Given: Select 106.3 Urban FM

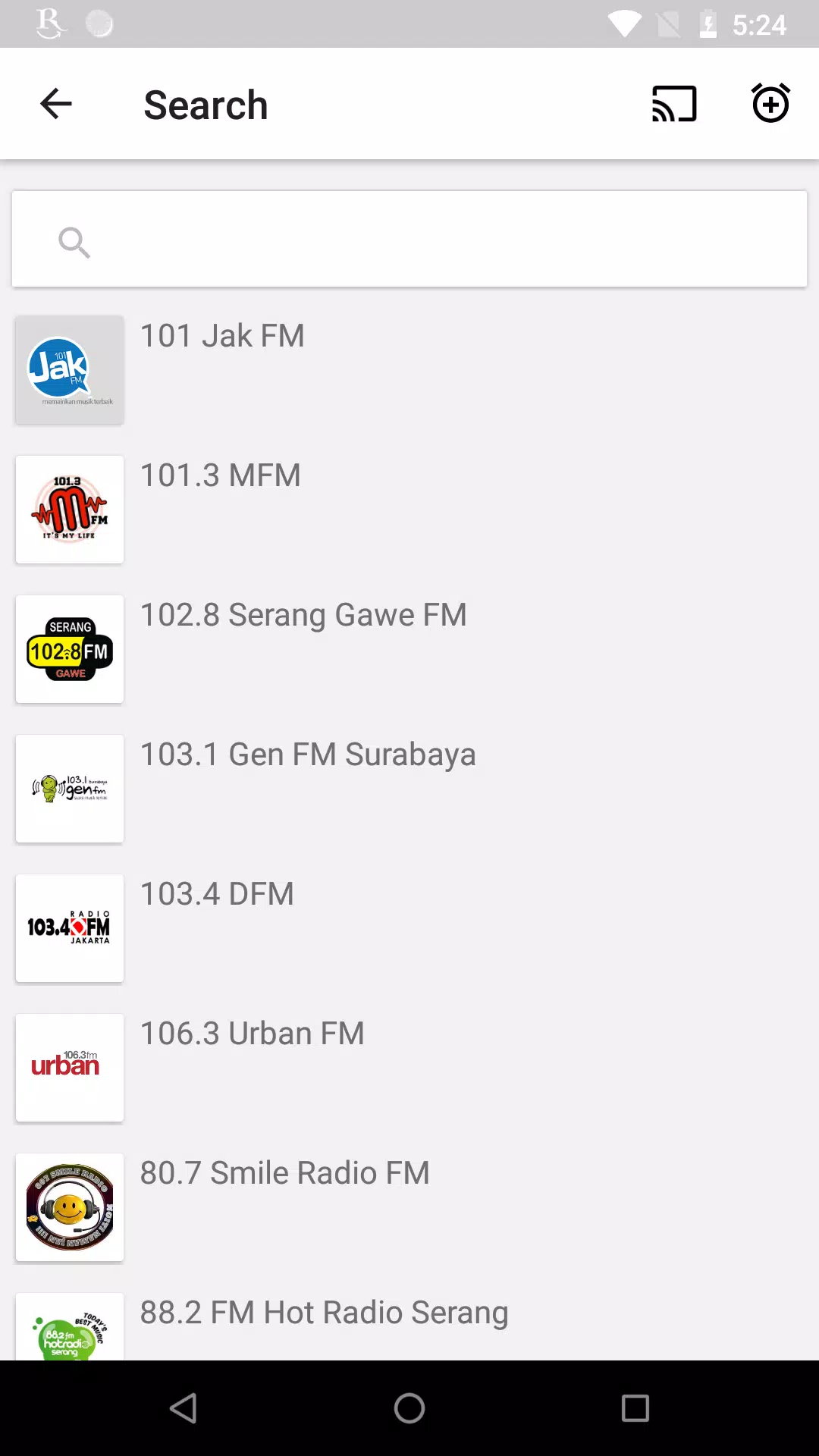Looking at the screenshot, I should pyautogui.click(x=409, y=1068).
